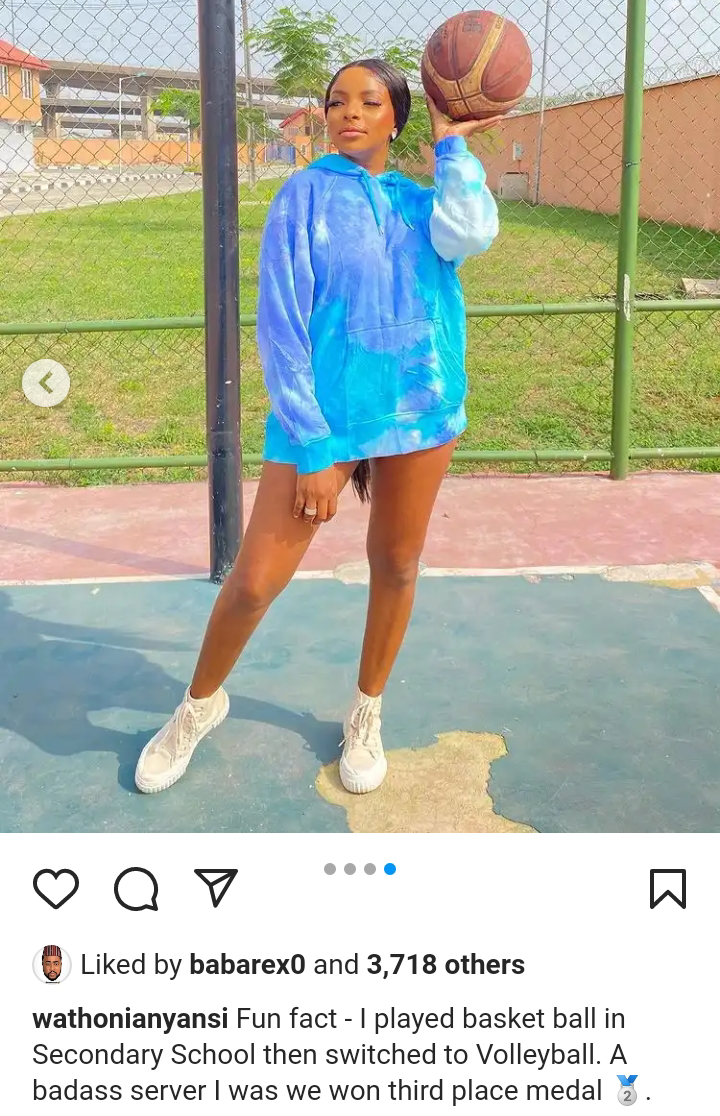Save this post with the bookmark

coord(667,889)
